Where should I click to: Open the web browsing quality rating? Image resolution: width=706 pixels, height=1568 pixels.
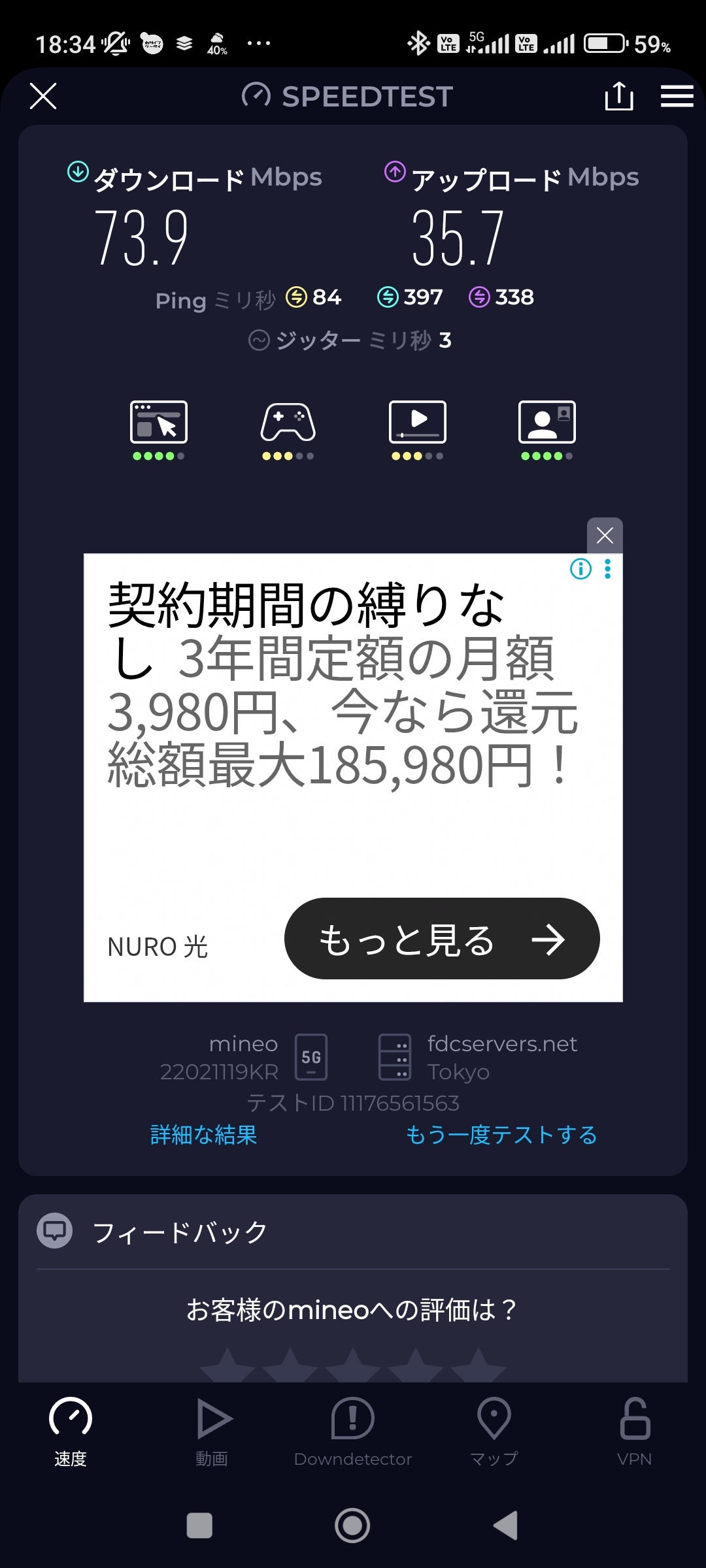[159, 429]
